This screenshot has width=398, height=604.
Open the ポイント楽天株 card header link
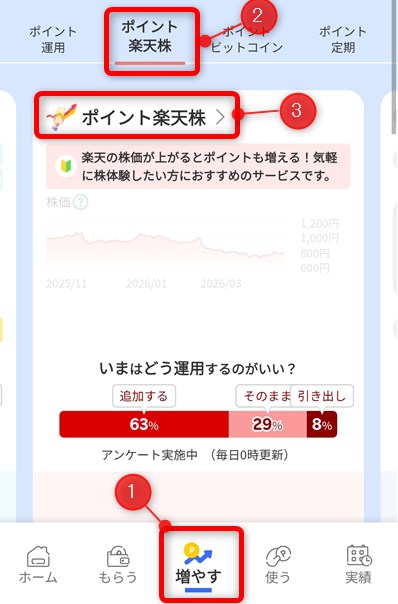point(136,117)
